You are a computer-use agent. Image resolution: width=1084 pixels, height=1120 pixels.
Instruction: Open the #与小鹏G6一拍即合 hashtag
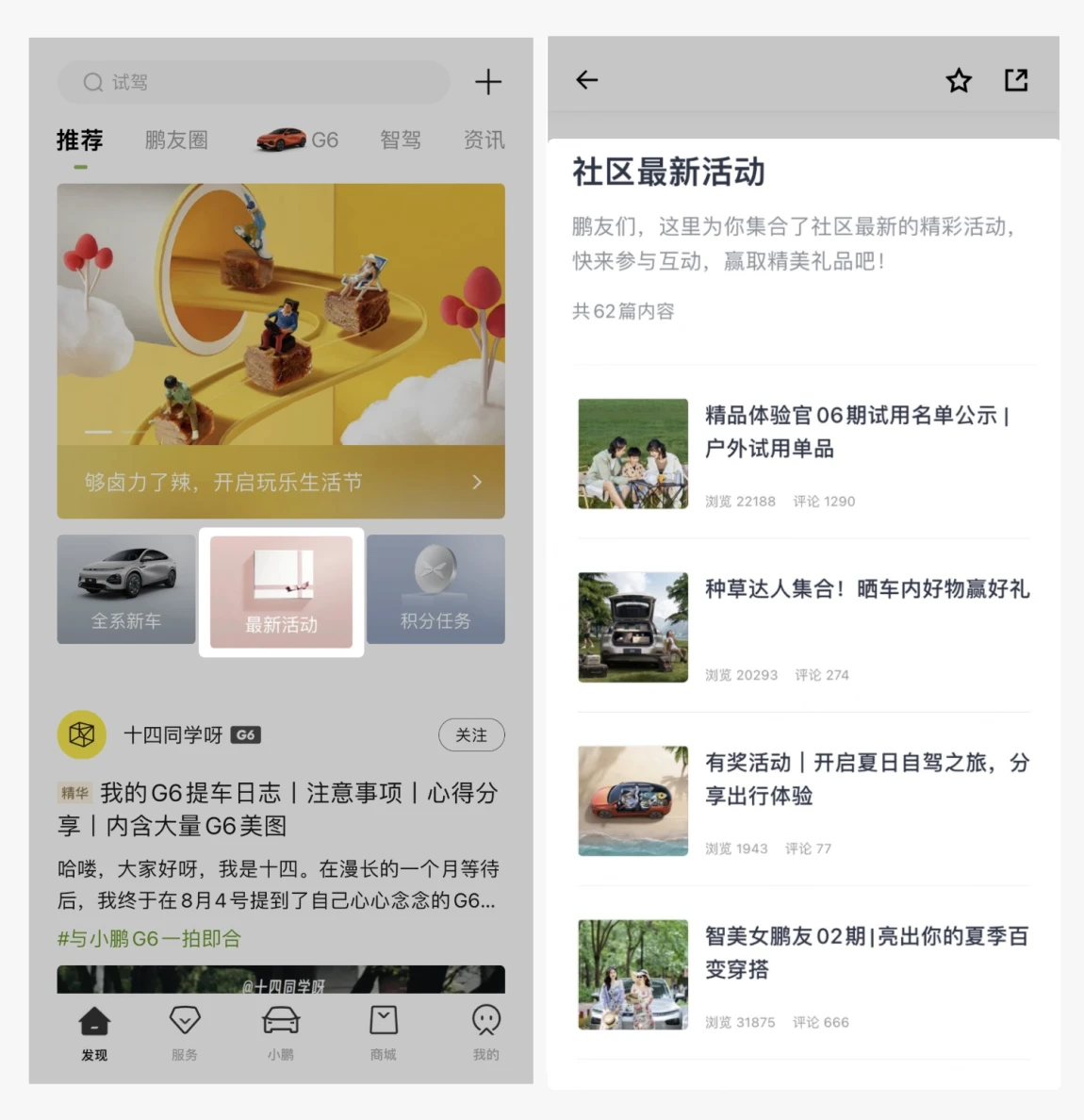(149, 939)
